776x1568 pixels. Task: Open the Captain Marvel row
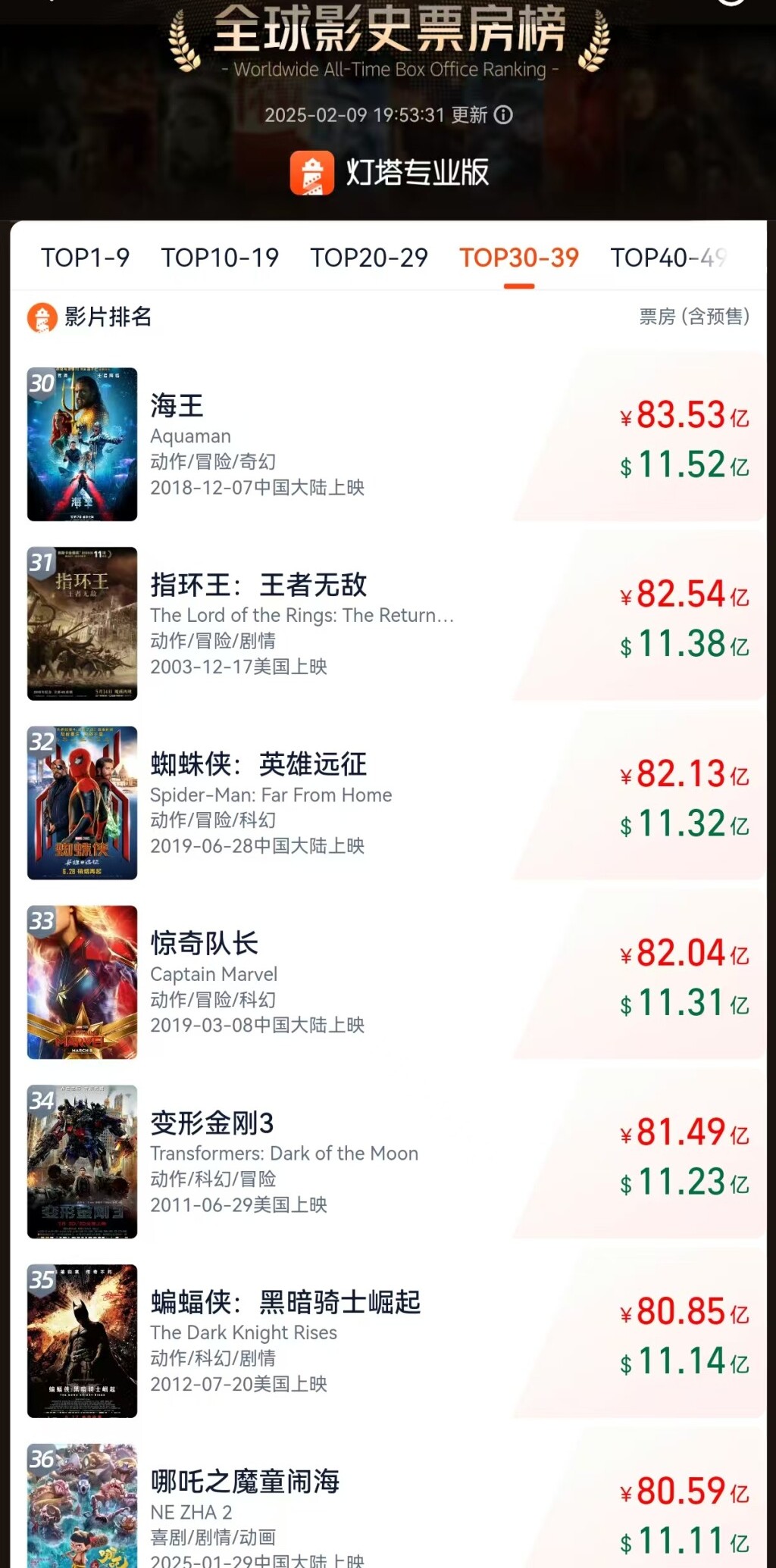pos(388,982)
